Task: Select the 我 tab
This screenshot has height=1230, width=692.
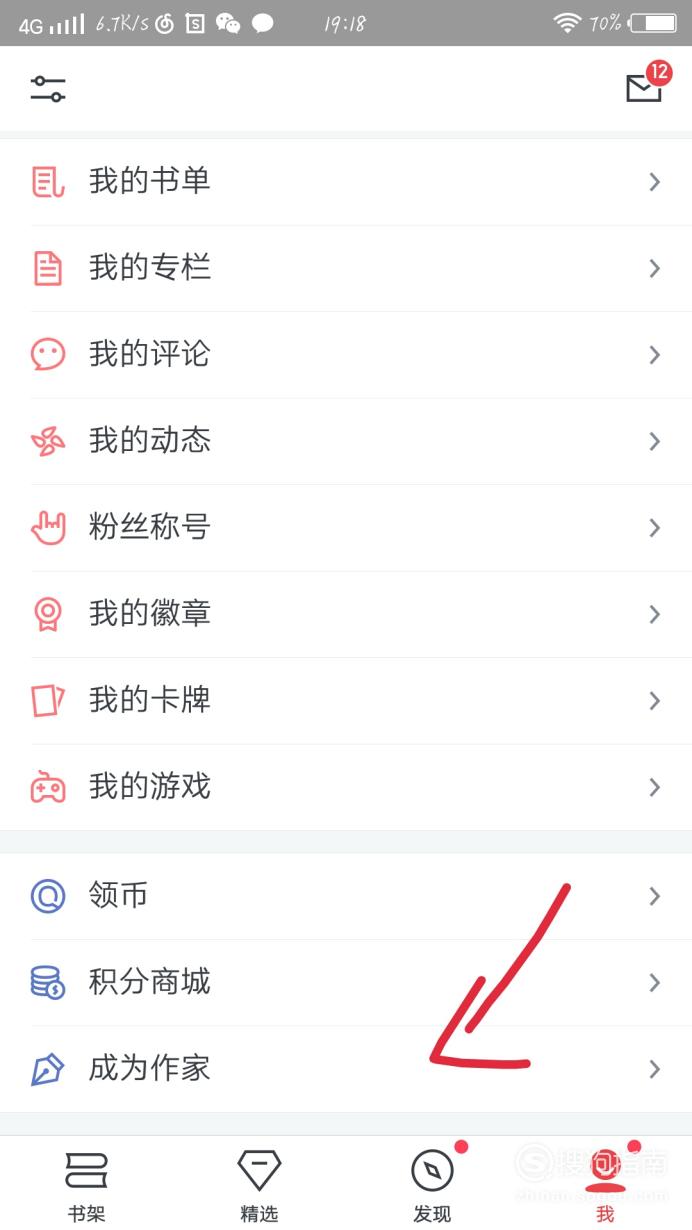Action: pyautogui.click(x=605, y=1186)
